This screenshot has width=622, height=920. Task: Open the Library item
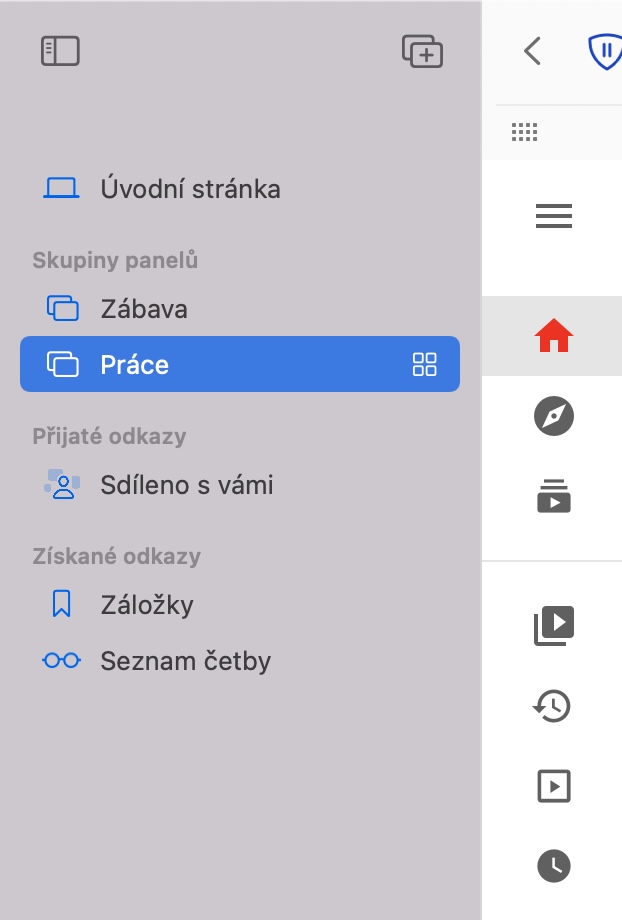tap(553, 626)
